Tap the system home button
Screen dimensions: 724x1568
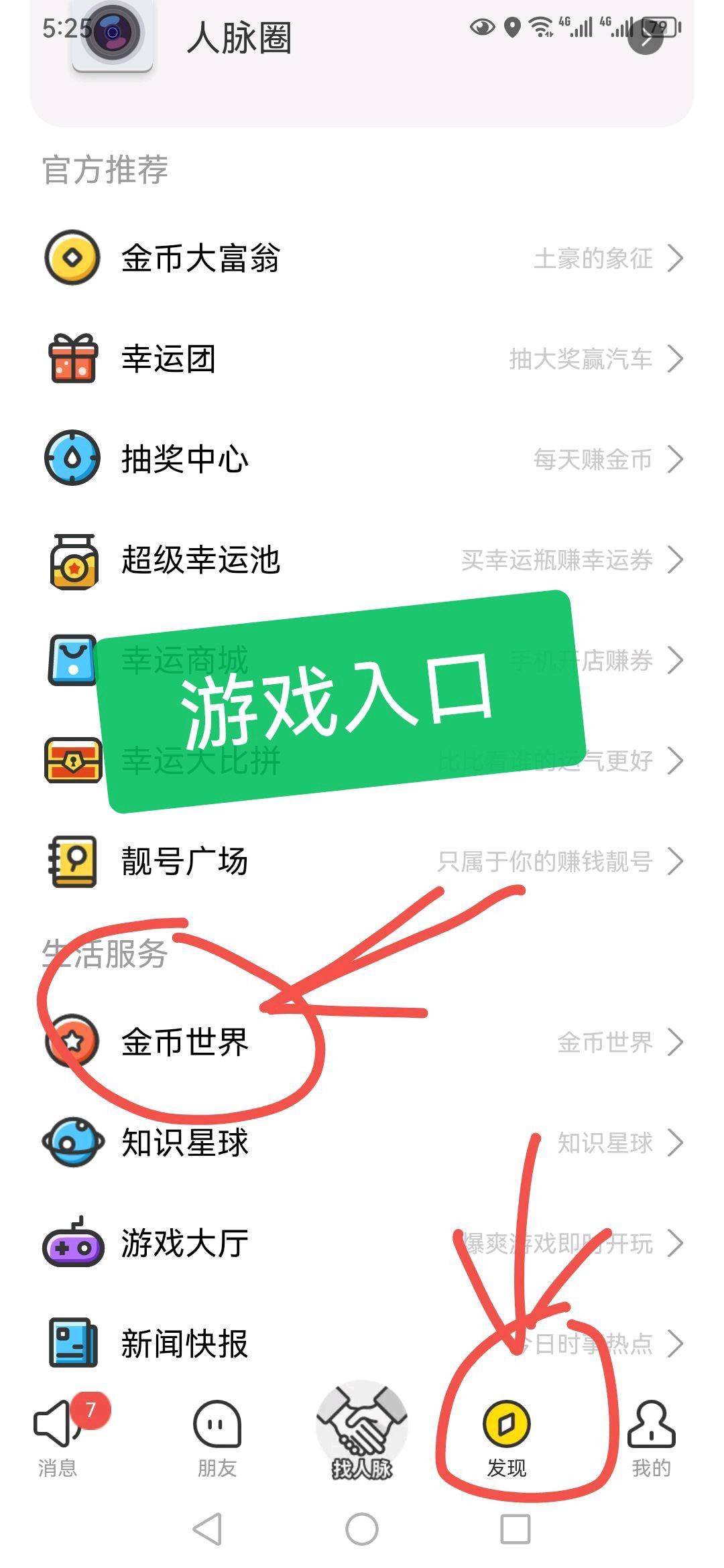coord(362,1529)
